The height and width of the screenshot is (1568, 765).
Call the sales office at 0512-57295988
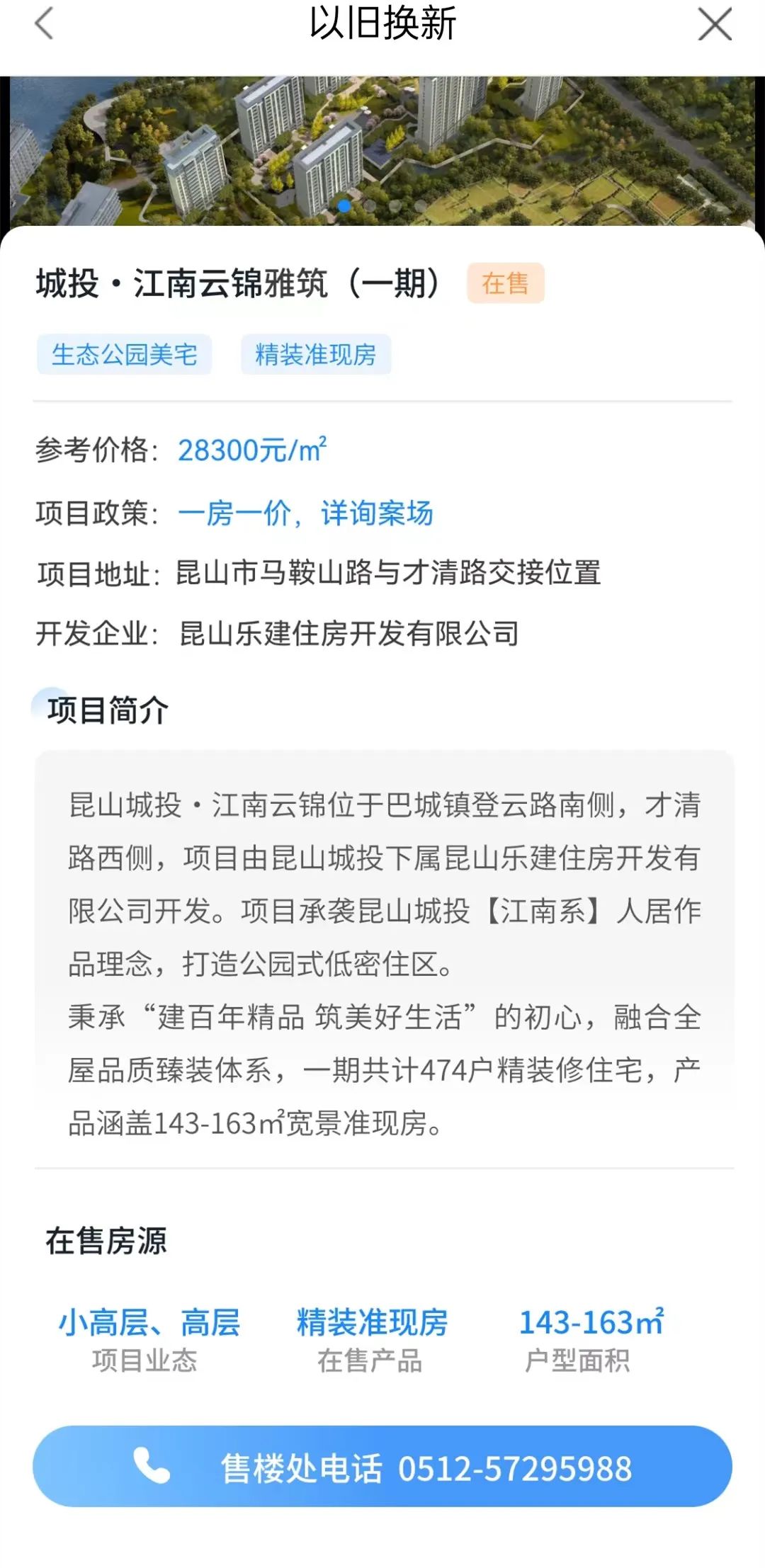click(382, 1467)
